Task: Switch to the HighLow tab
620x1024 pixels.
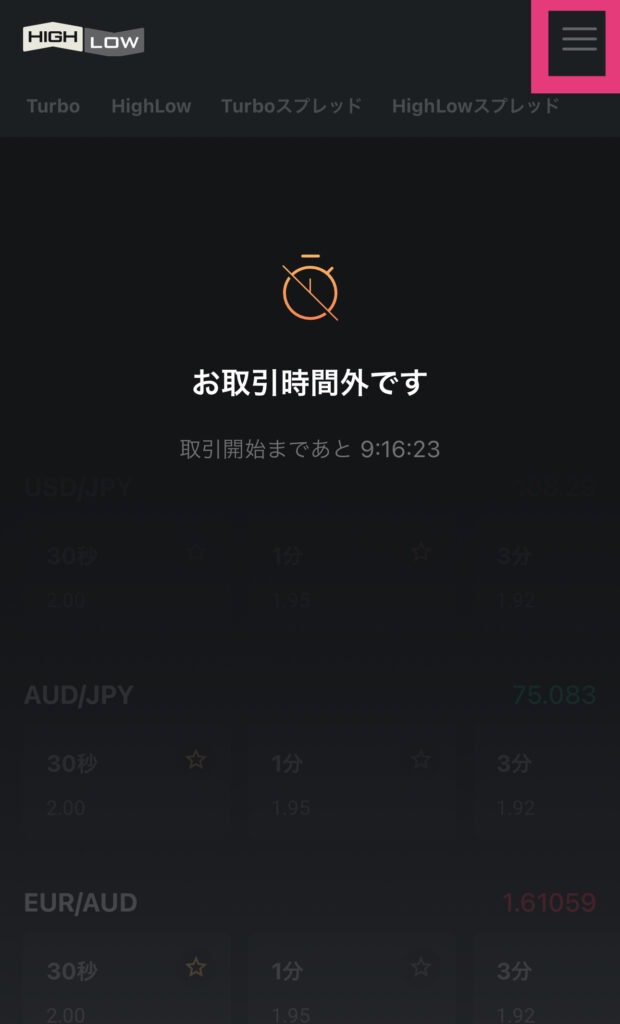Action: [151, 106]
